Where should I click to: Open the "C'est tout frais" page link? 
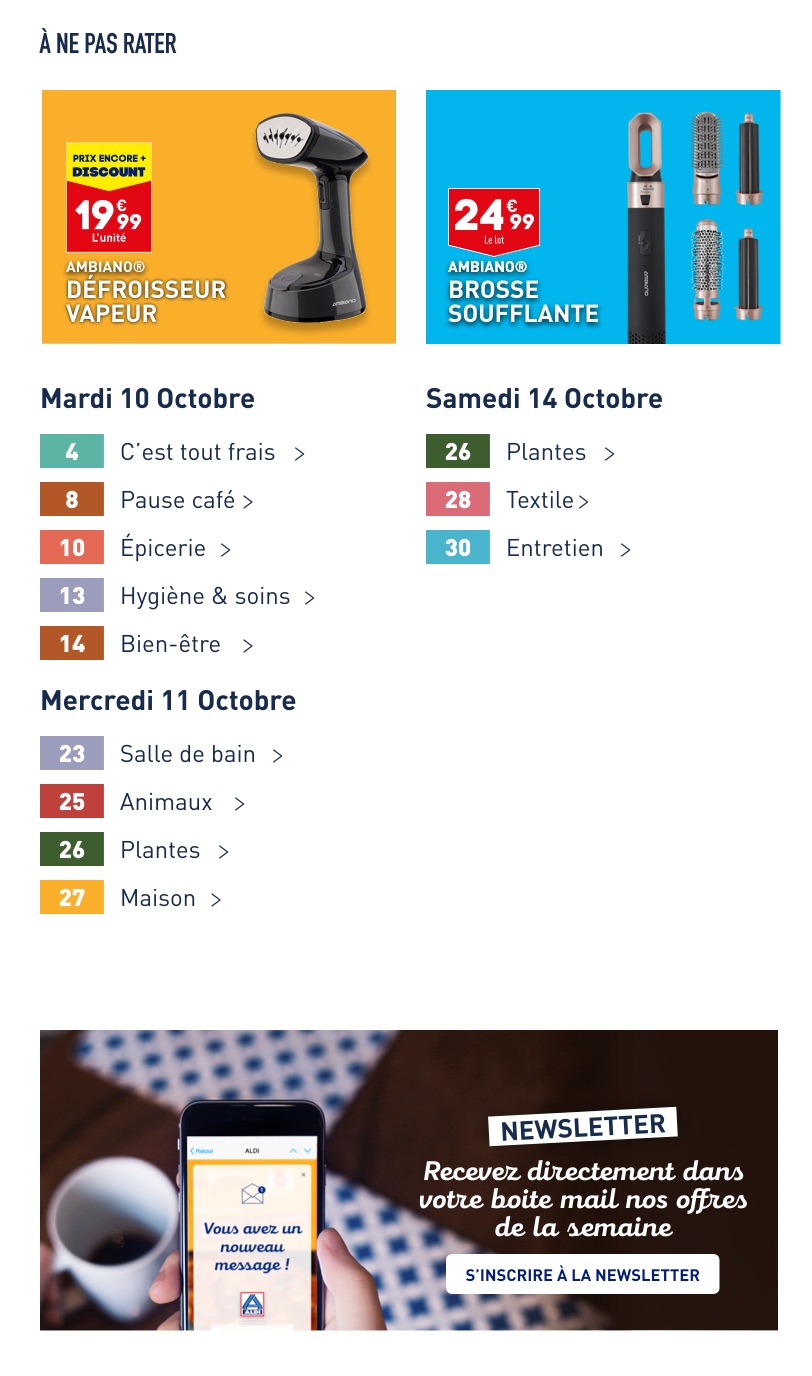coord(197,451)
